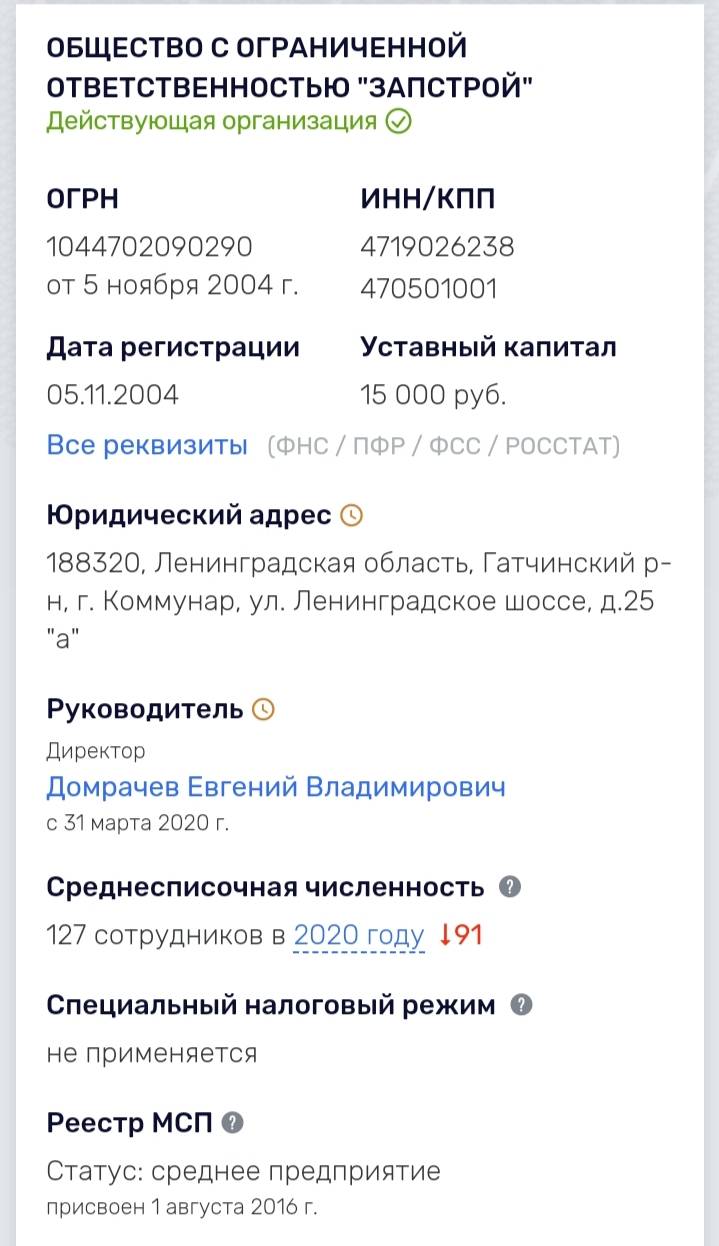View legal address history clock icon
The width and height of the screenshot is (719, 1246).
[352, 516]
